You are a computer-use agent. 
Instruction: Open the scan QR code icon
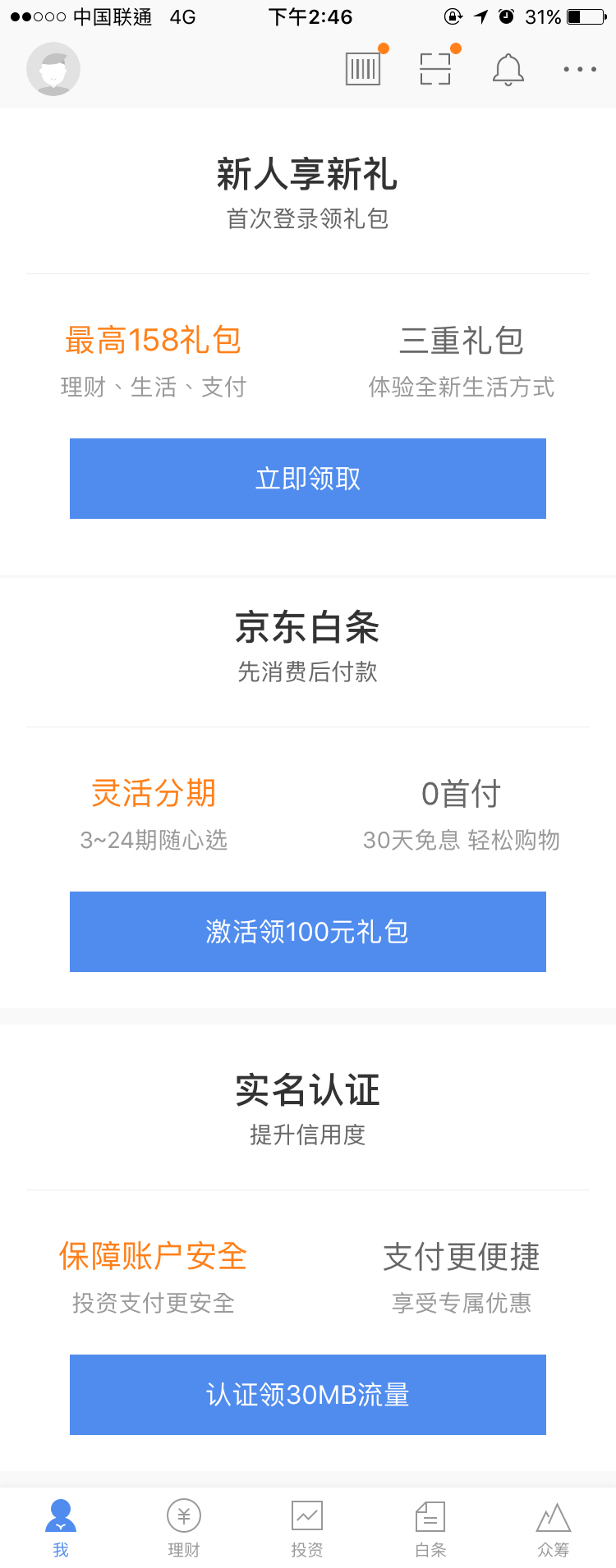(x=435, y=69)
